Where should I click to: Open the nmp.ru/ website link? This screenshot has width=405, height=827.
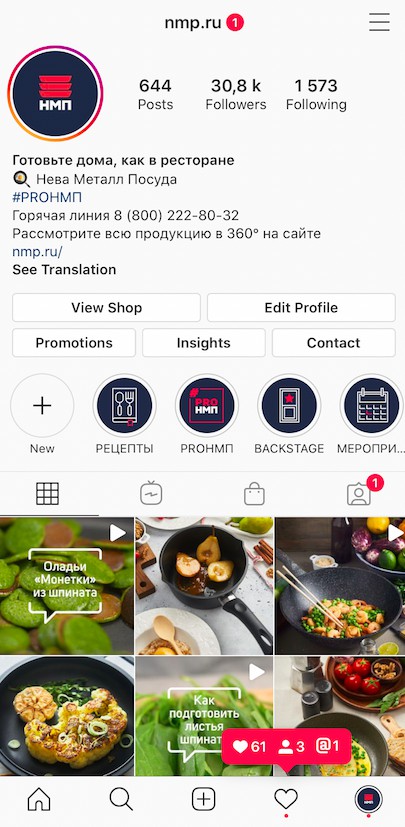tap(37, 251)
